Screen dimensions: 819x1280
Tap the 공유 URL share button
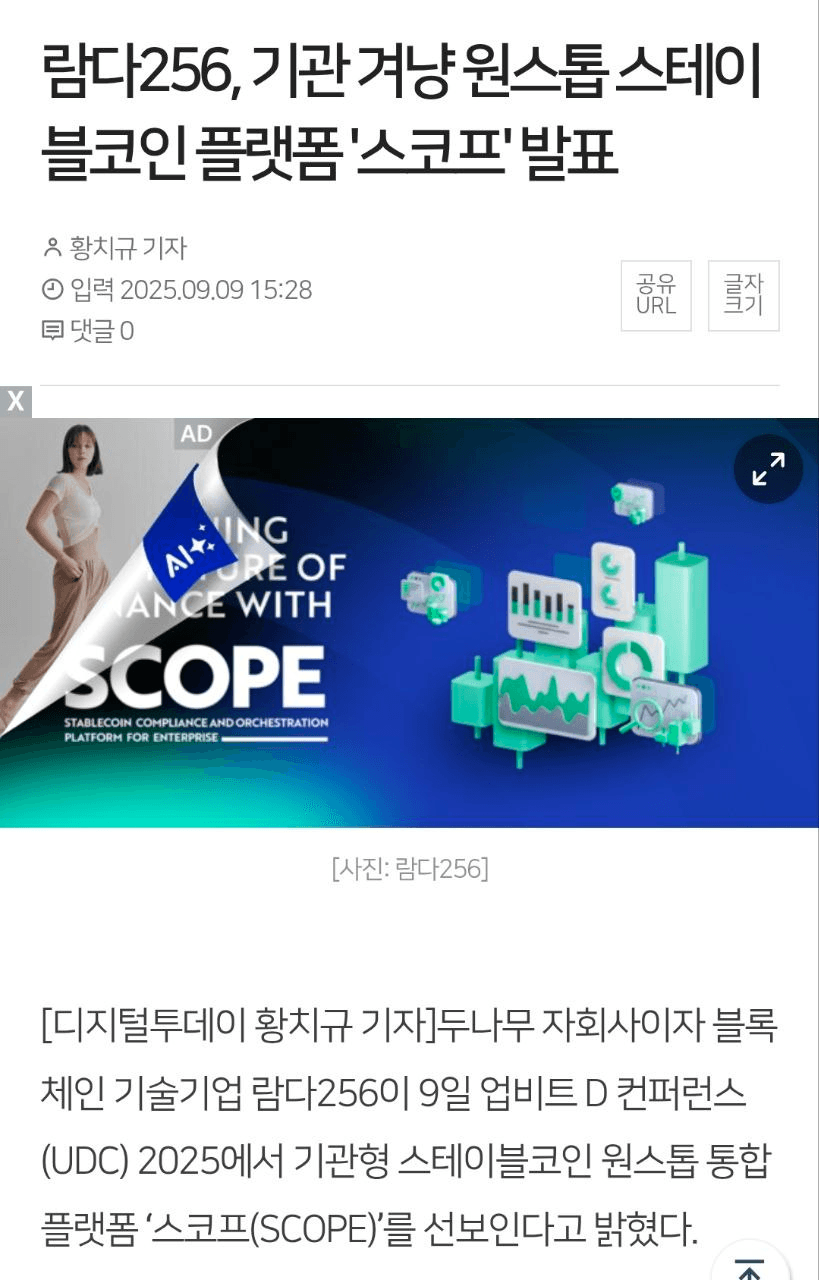click(x=655, y=295)
